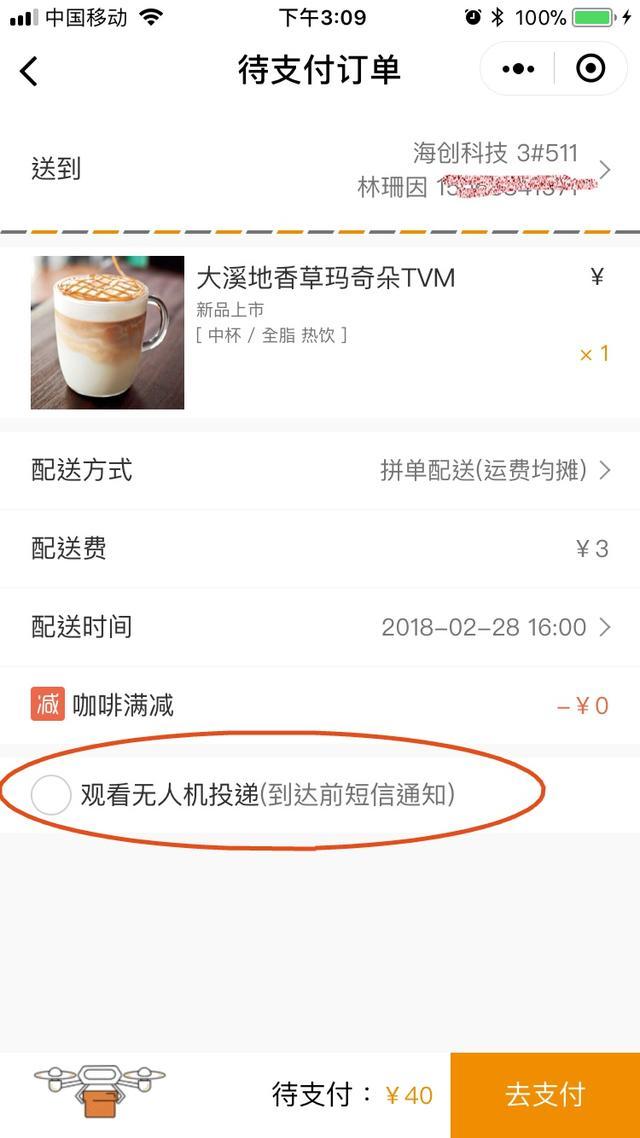Pick a different 配送时间 delivery time
640x1138 pixels.
pyautogui.click(x=320, y=628)
